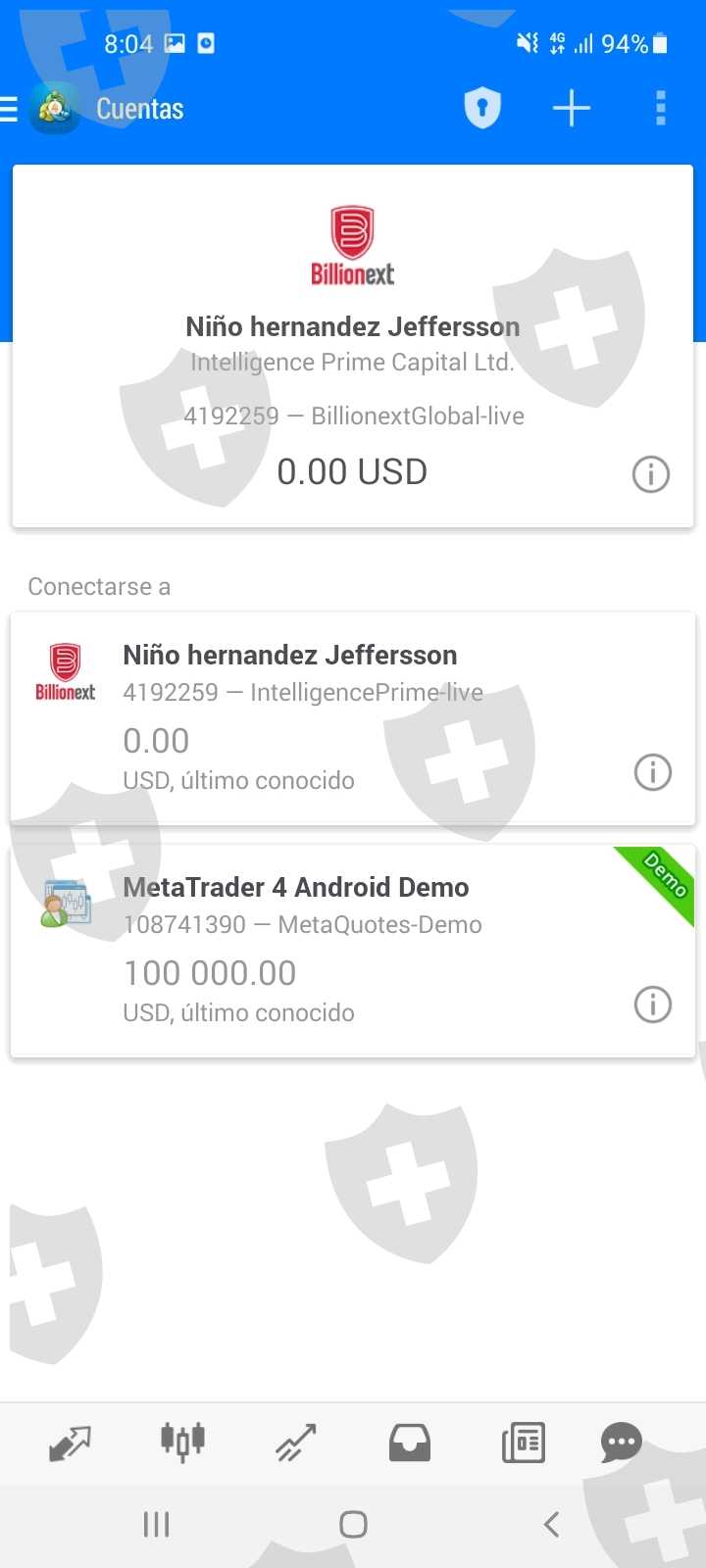The width and height of the screenshot is (706, 1568).
Task: Open the trade trend-lines tab
Action: click(x=295, y=1443)
